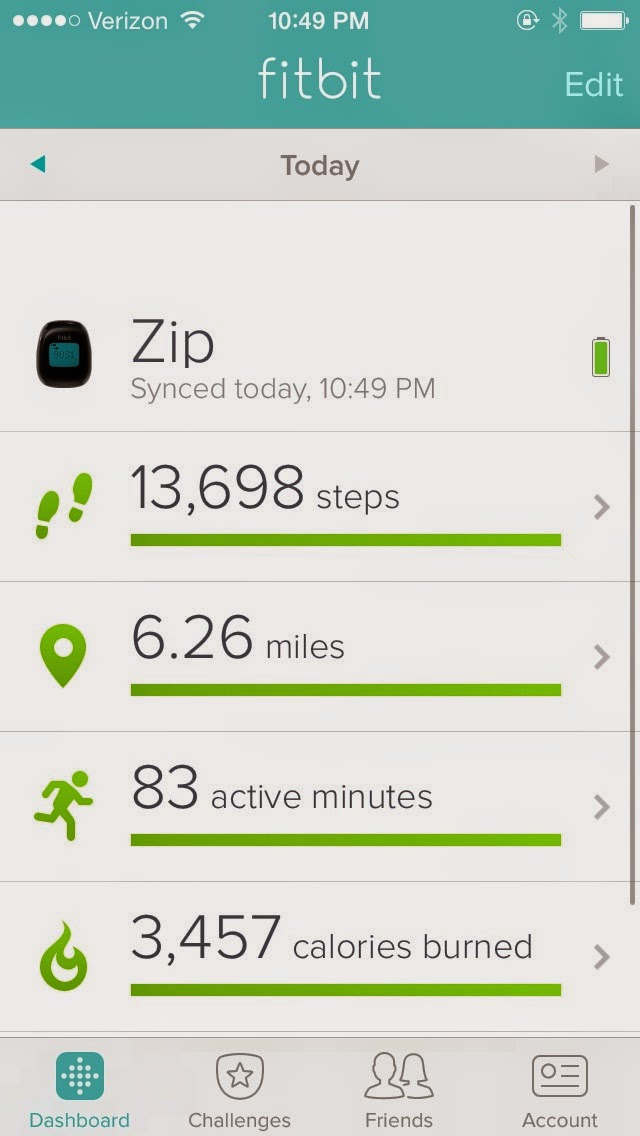View the 6.26 miles distance details

pyautogui.click(x=320, y=656)
